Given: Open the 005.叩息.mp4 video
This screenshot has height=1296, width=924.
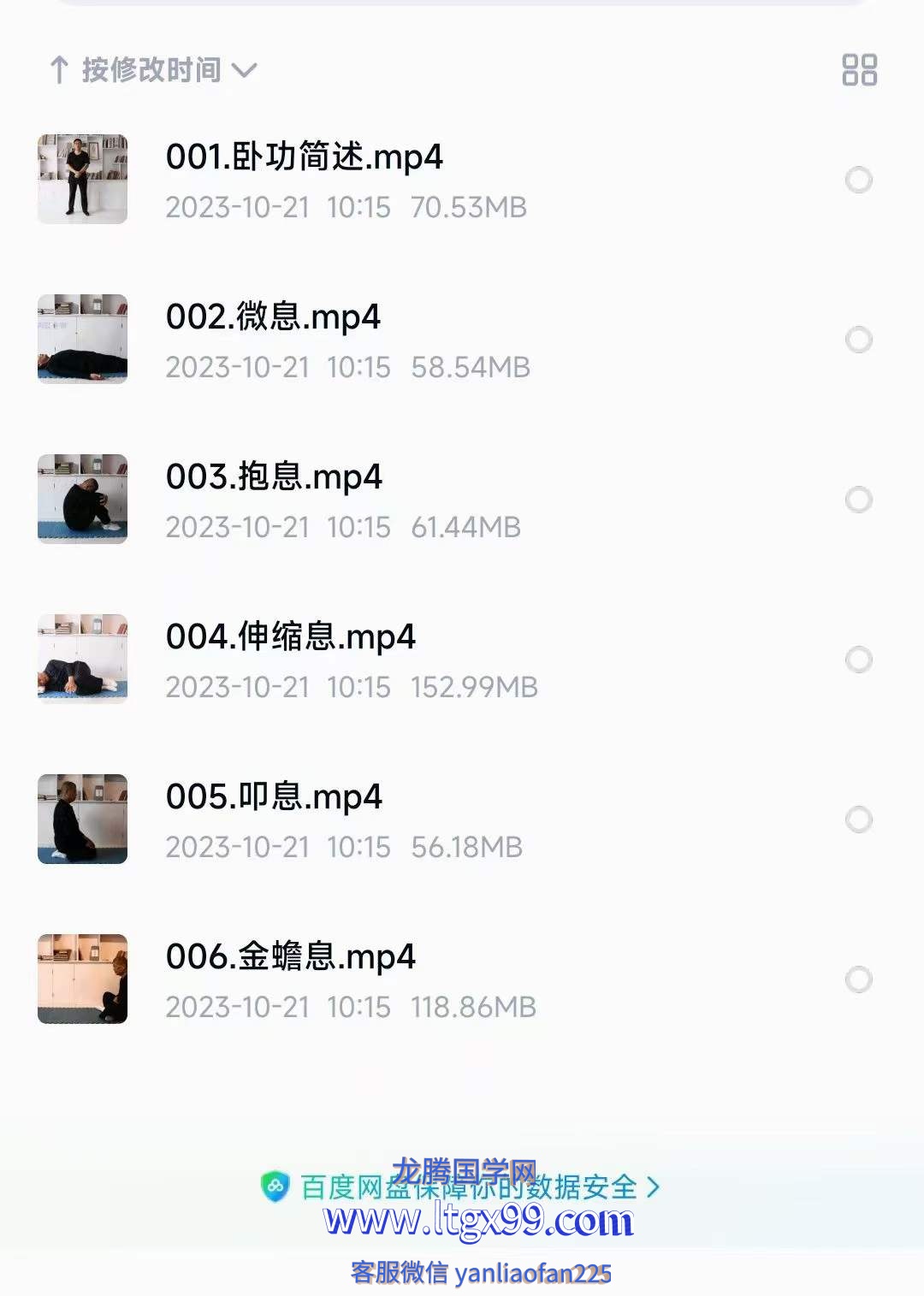Looking at the screenshot, I should pyautogui.click(x=274, y=797).
